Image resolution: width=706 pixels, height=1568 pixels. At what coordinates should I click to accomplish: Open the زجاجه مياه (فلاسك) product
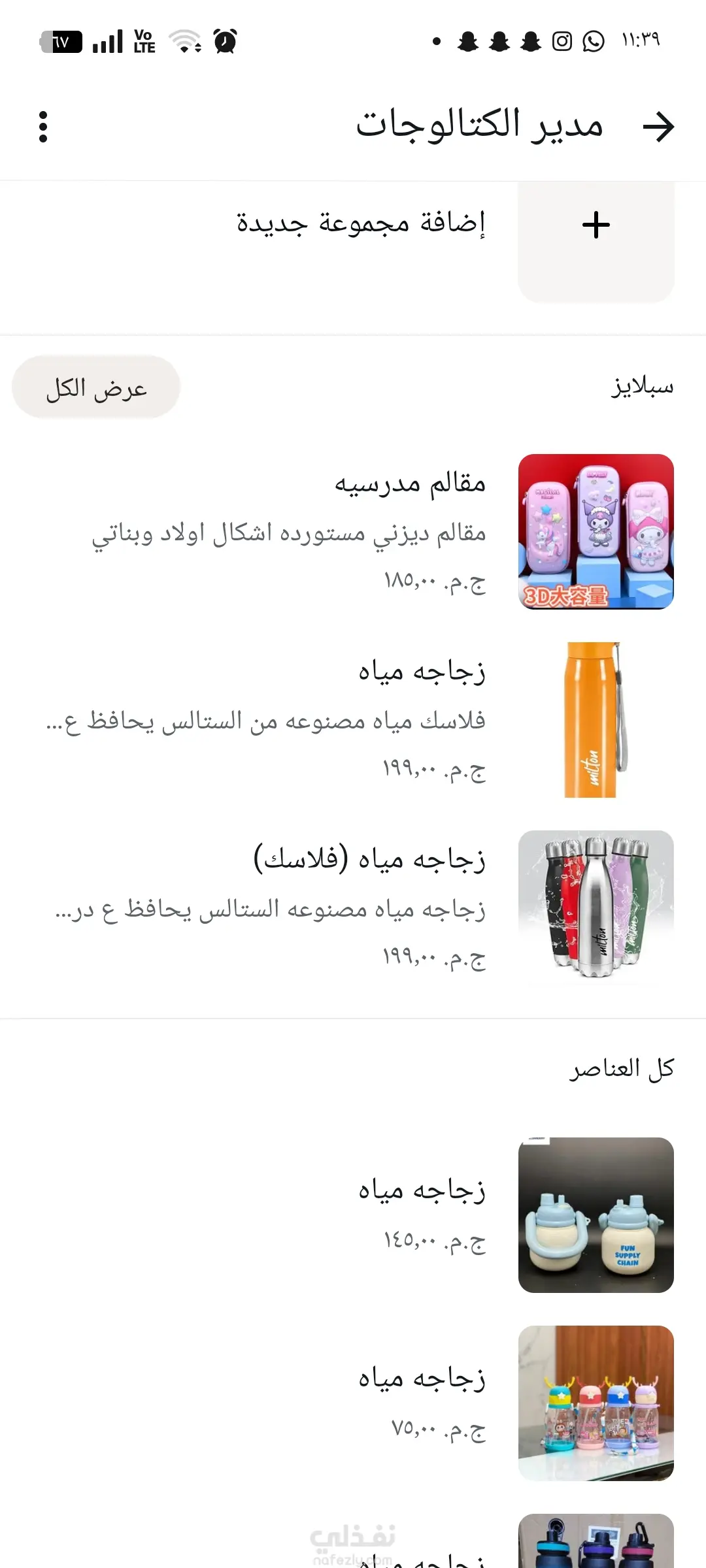pos(409,907)
